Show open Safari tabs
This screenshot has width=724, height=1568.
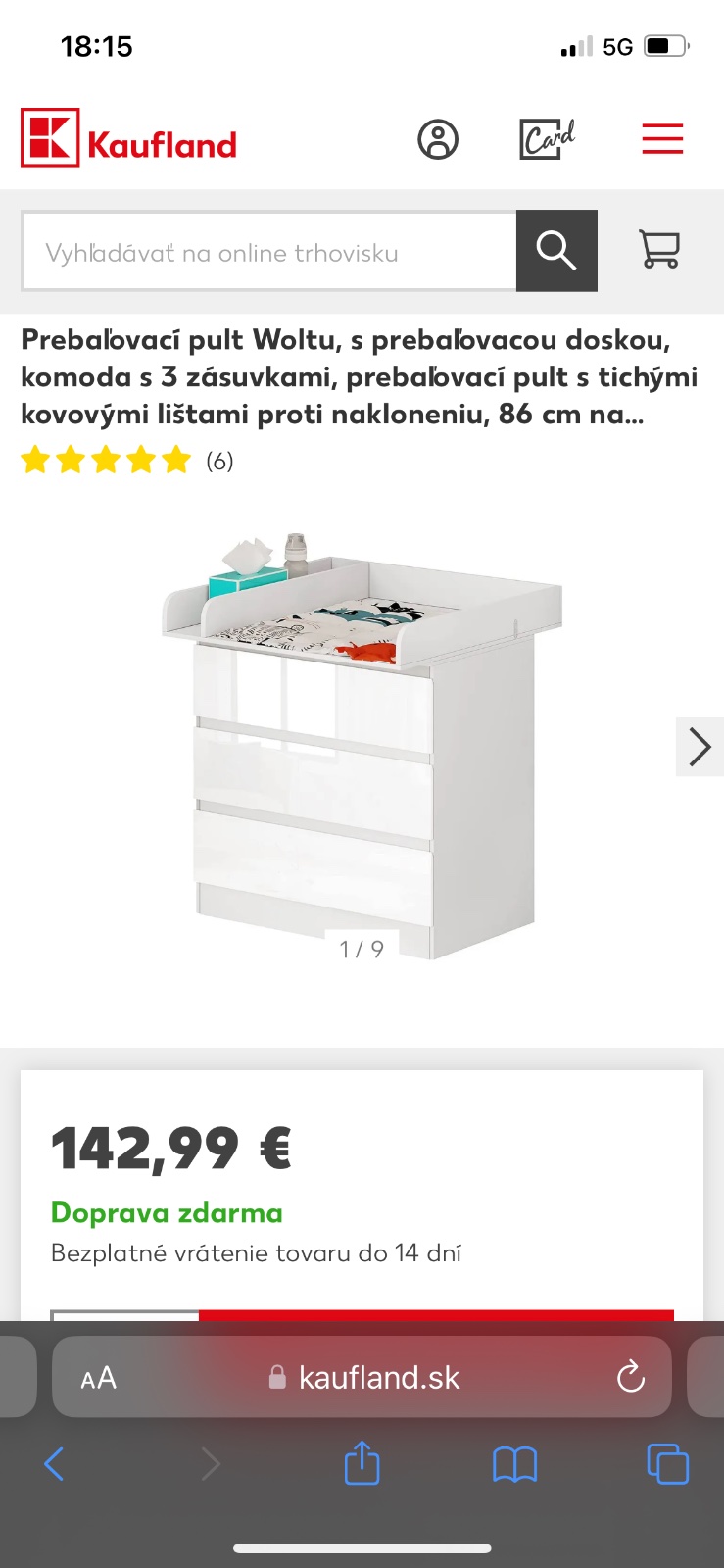pos(667,1465)
